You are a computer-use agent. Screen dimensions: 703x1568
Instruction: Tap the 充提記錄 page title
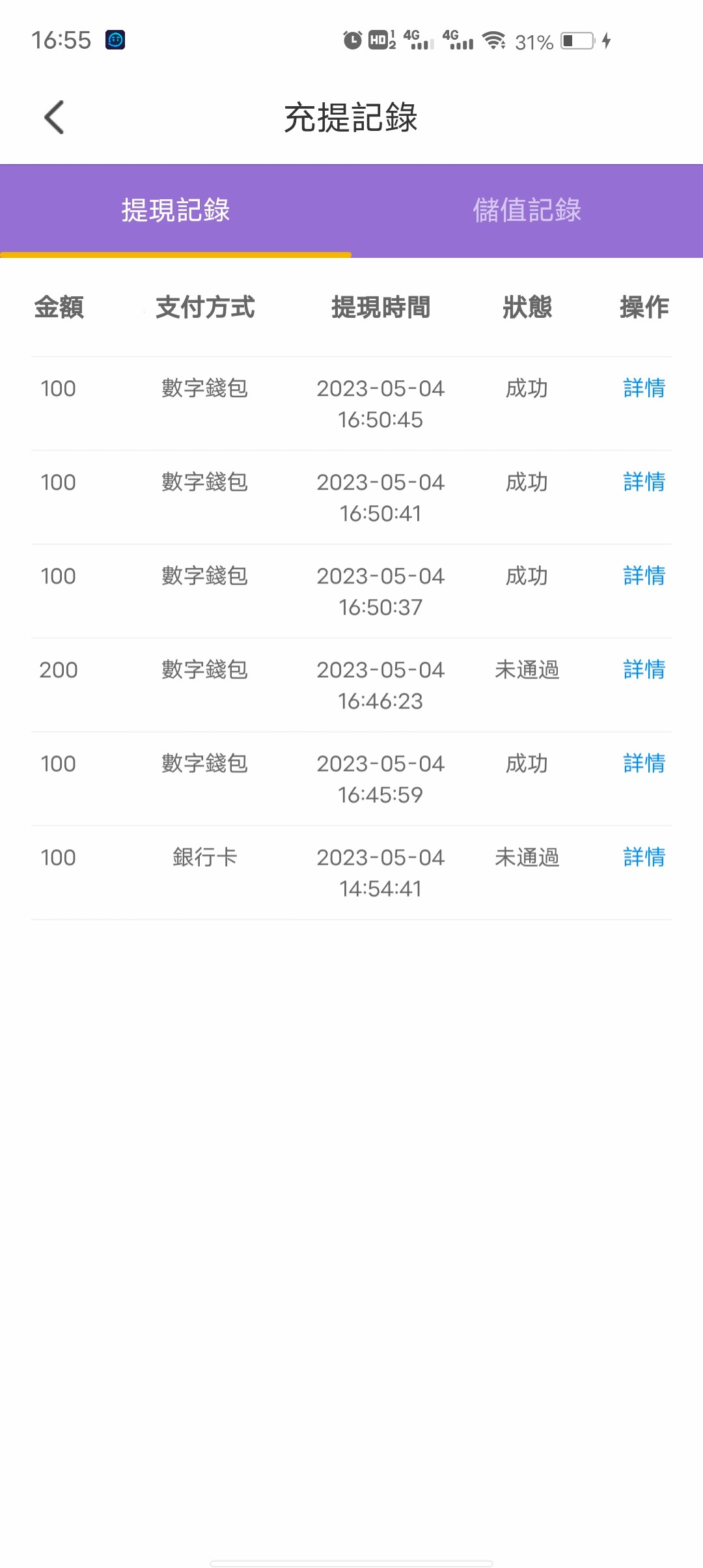351,117
